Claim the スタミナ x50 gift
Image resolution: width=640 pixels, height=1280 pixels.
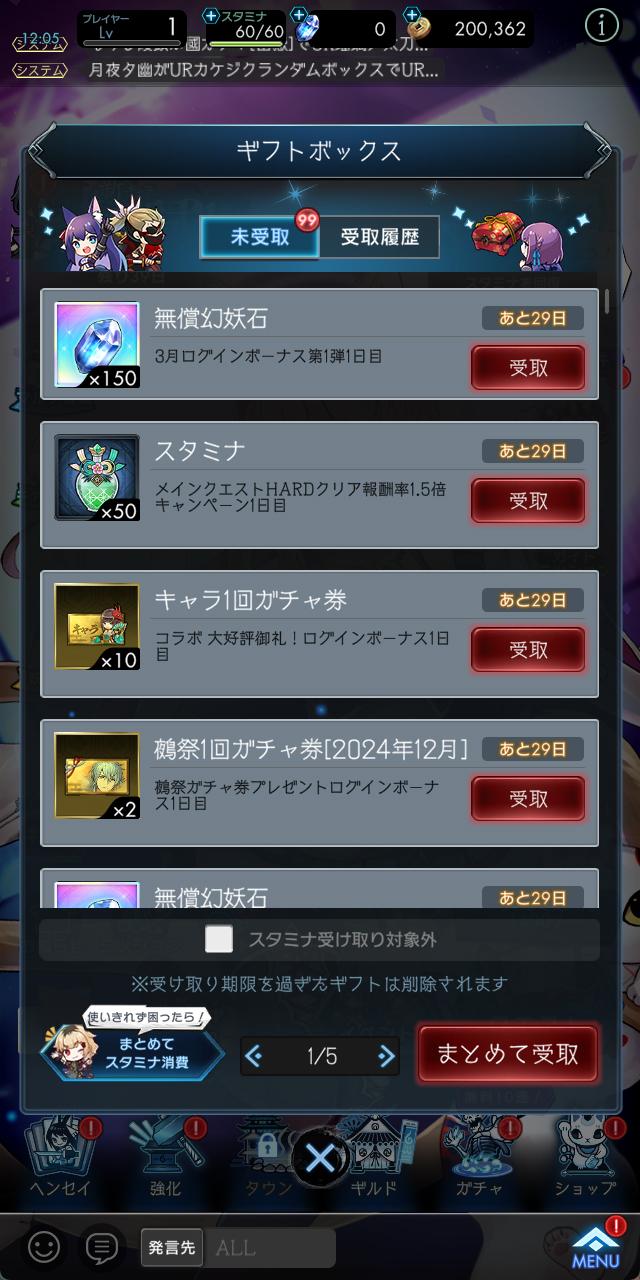click(x=528, y=500)
